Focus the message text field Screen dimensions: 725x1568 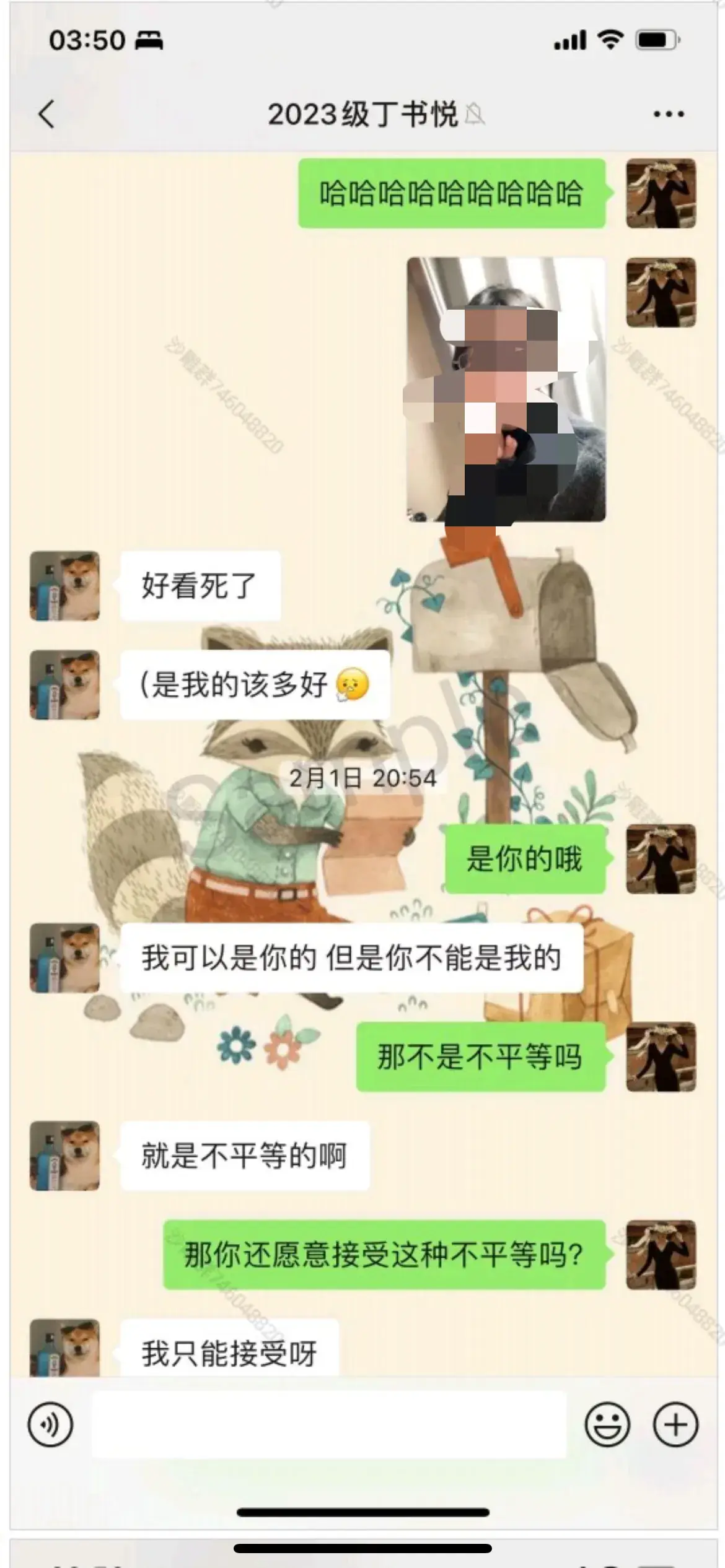(328, 1424)
